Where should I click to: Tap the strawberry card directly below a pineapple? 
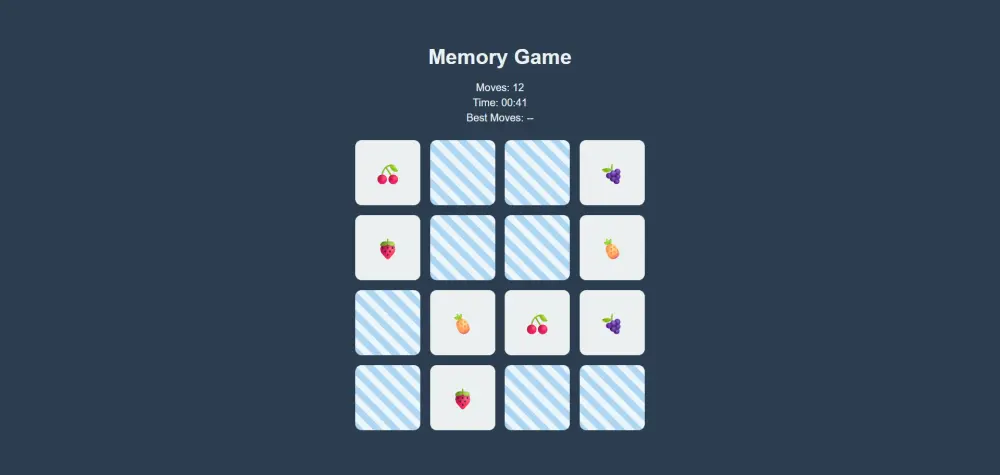462,398
